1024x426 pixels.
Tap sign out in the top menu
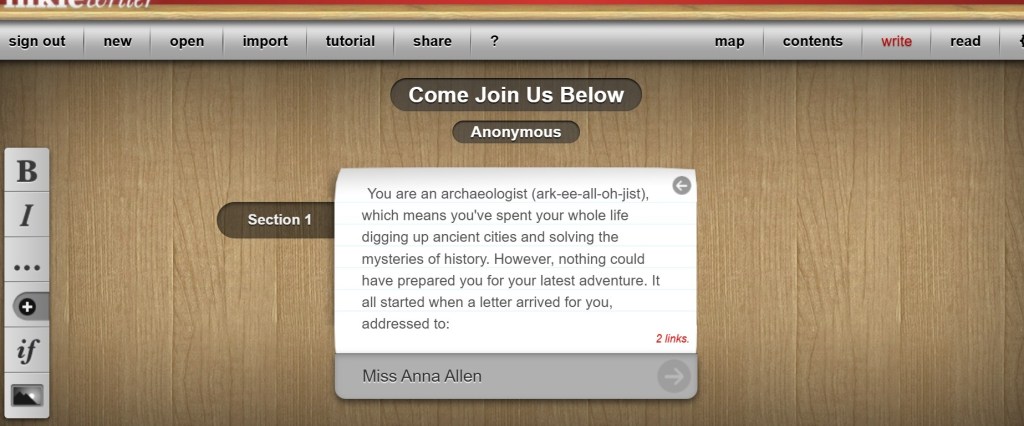(37, 41)
